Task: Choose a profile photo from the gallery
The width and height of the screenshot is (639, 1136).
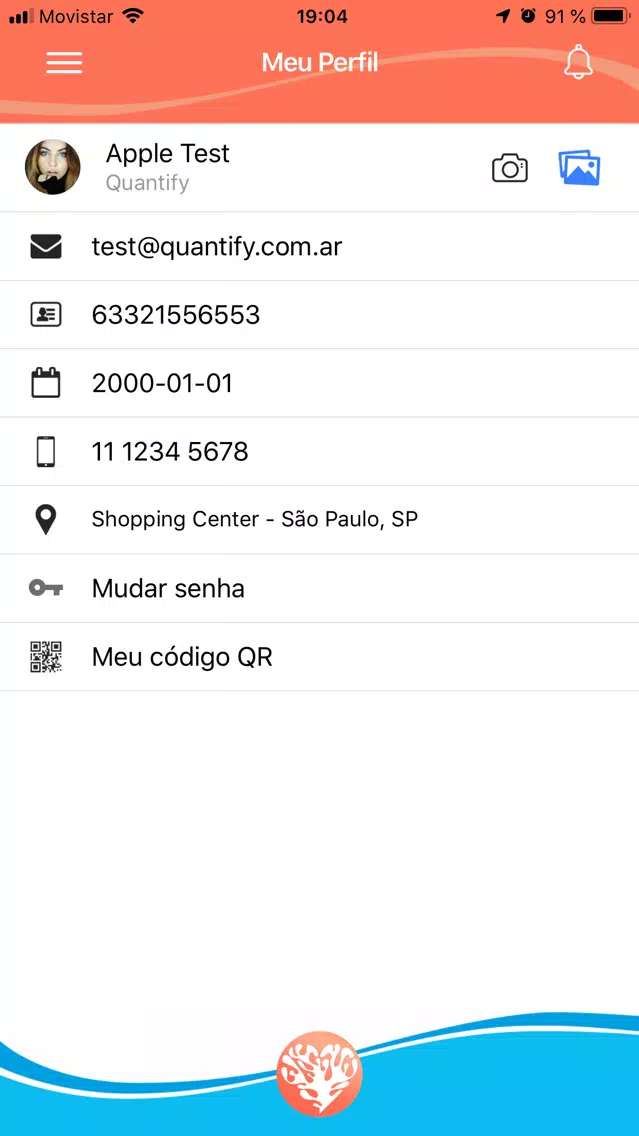Action: [580, 168]
